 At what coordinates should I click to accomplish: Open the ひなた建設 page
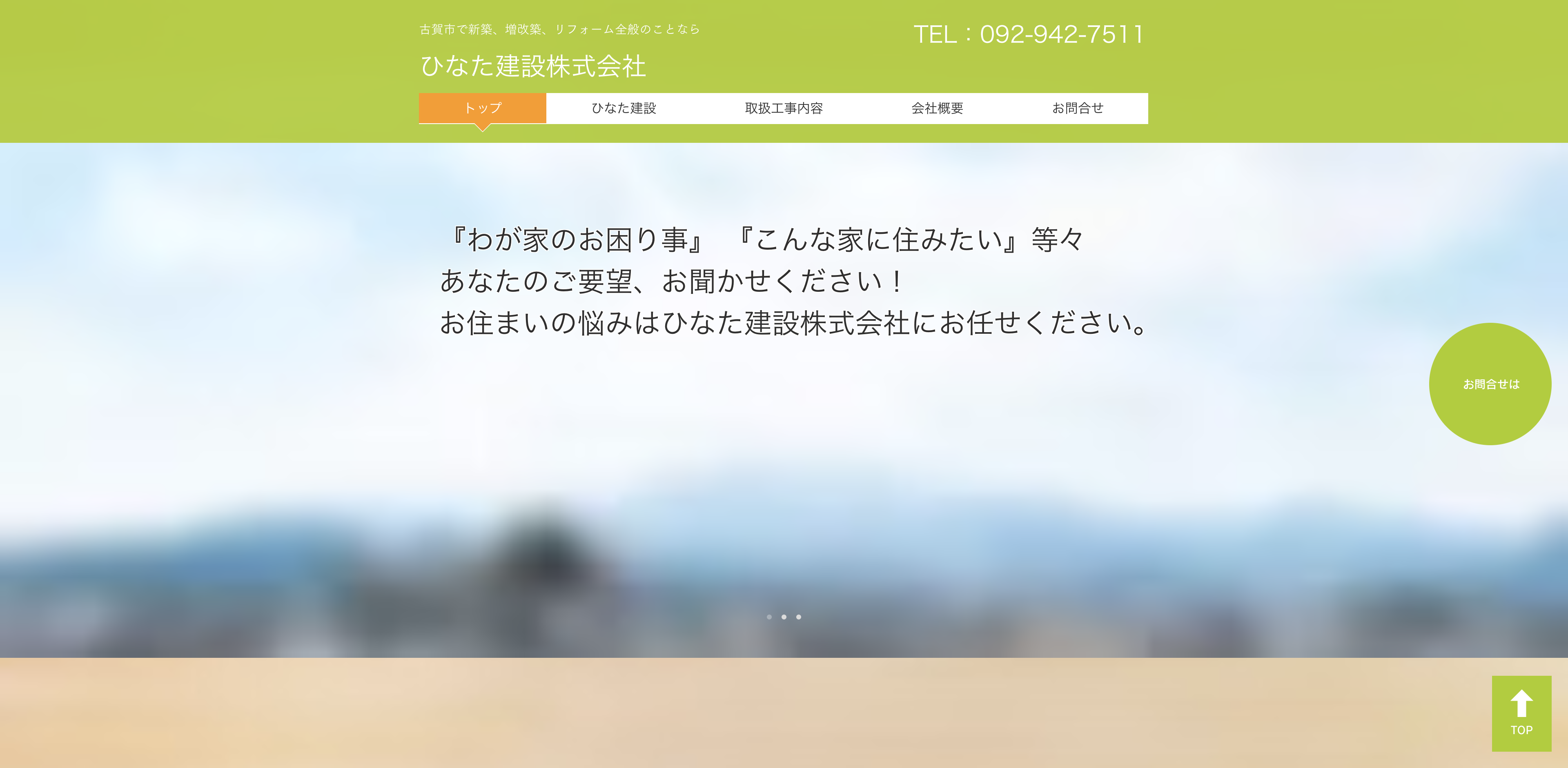[624, 108]
